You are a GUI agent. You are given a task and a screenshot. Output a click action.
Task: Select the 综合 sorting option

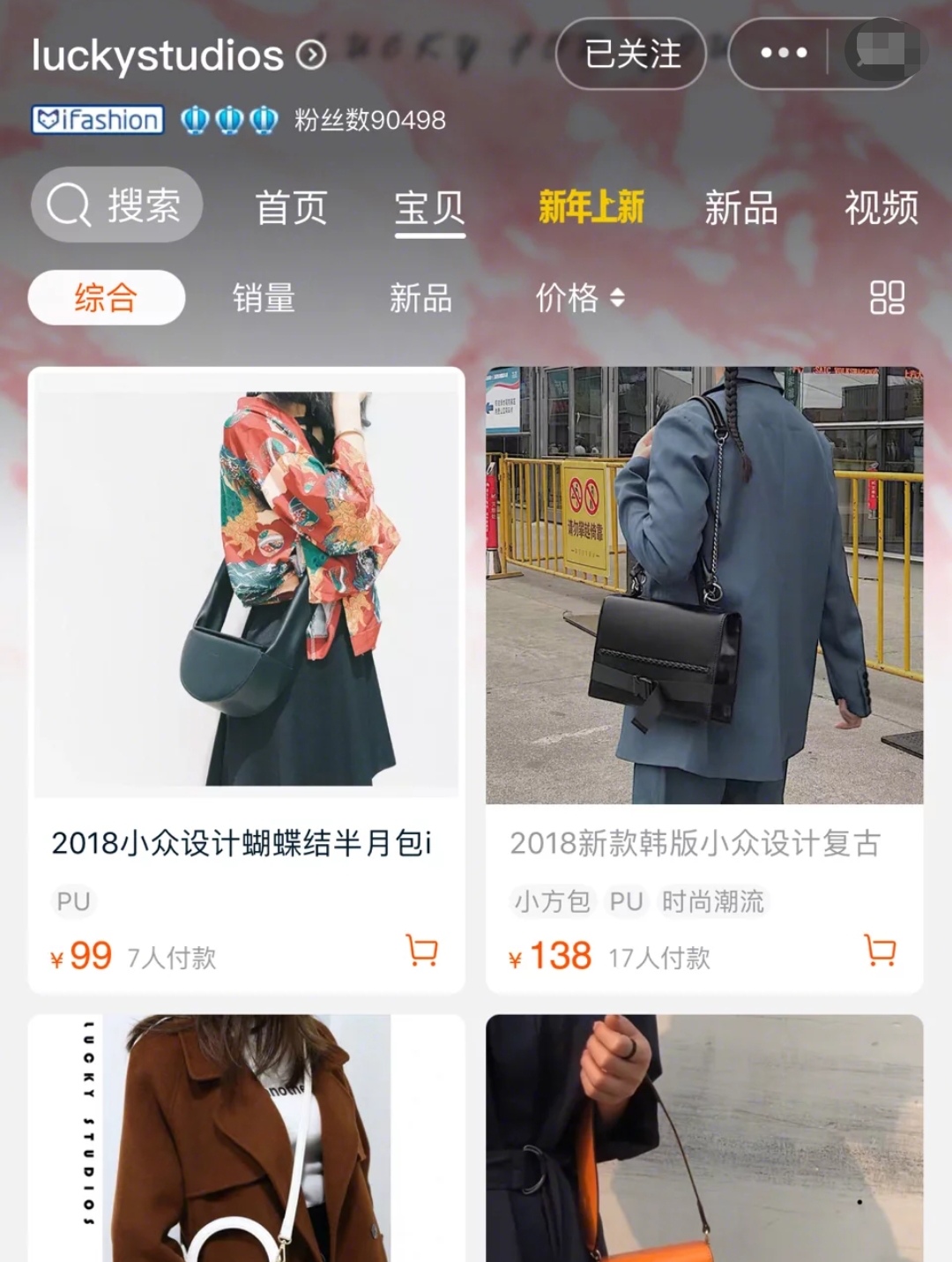point(105,299)
